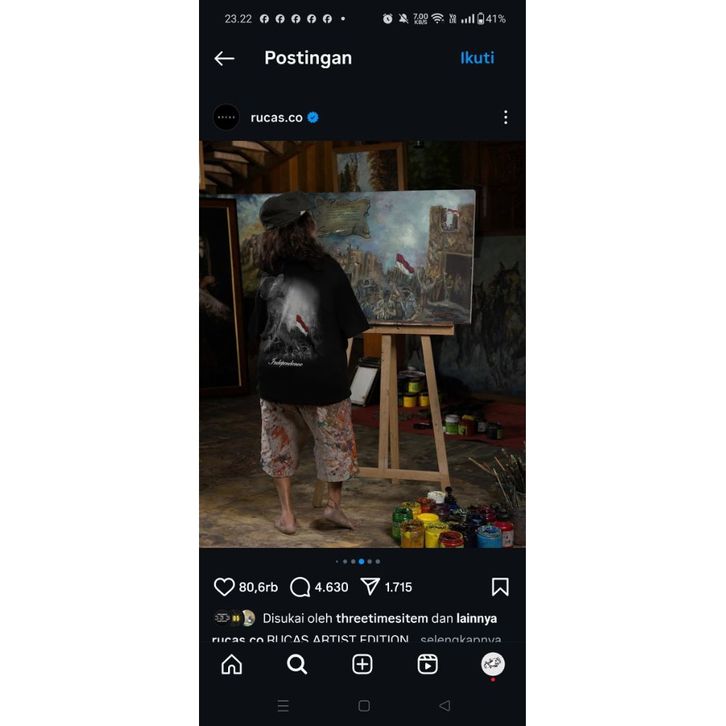Switch to the Home tab
Image resolution: width=726 pixels, height=726 pixels.
[232, 665]
